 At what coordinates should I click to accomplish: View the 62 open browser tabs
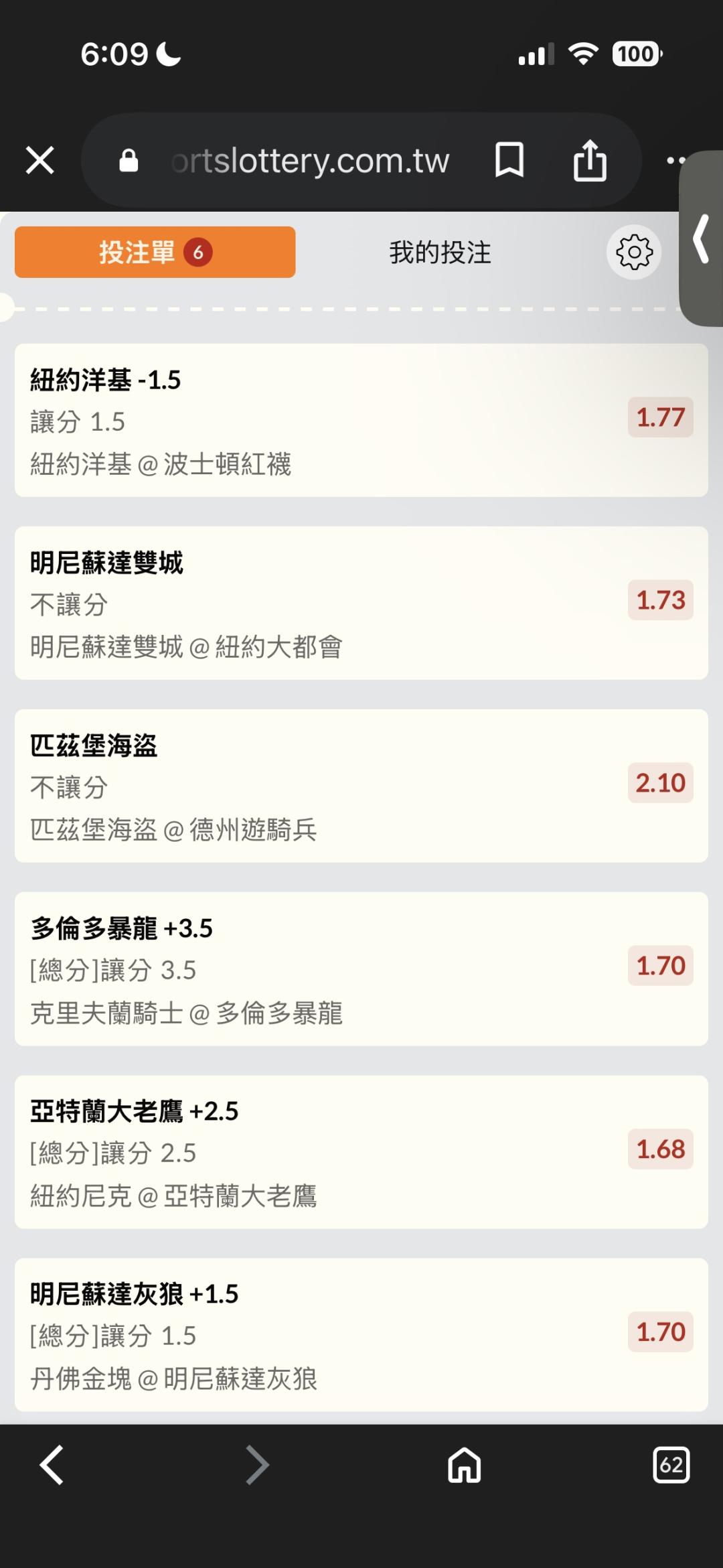point(671,1465)
